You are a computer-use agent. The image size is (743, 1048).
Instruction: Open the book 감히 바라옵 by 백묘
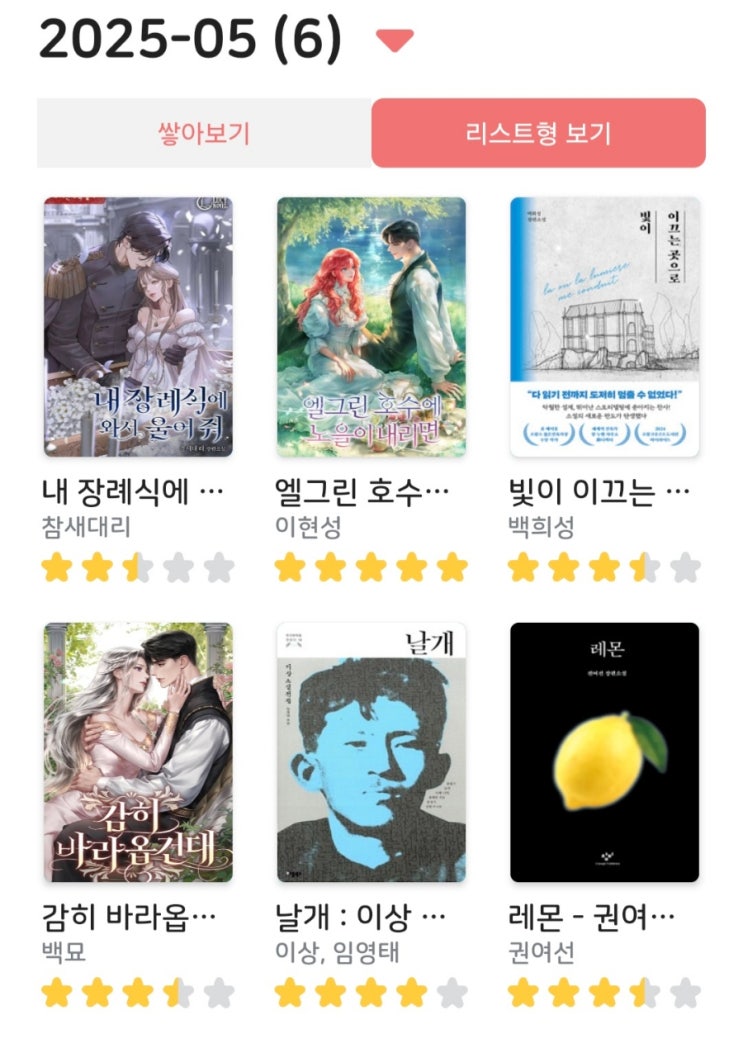(139, 752)
